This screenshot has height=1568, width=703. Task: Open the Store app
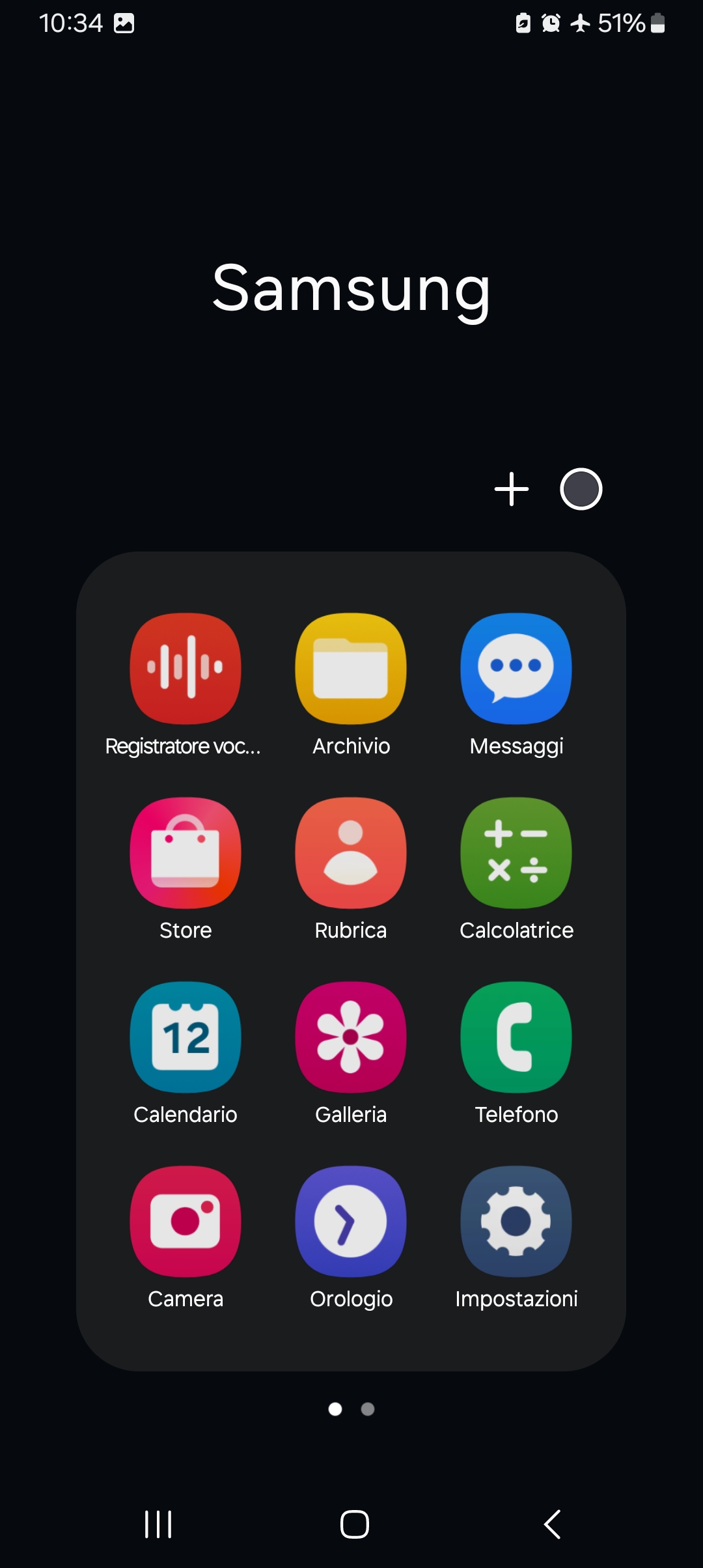[x=186, y=853]
